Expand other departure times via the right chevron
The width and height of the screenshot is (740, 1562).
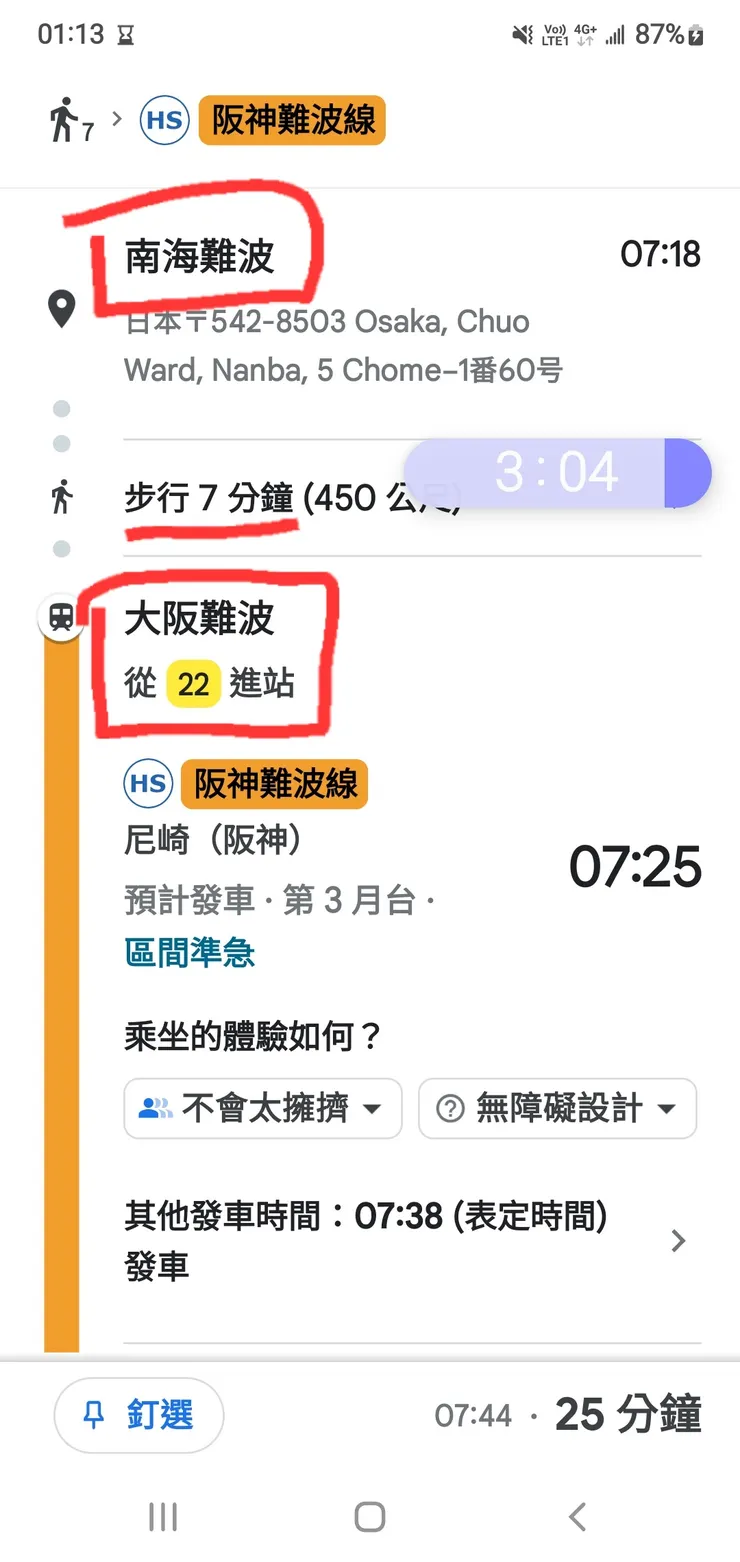pos(678,1240)
